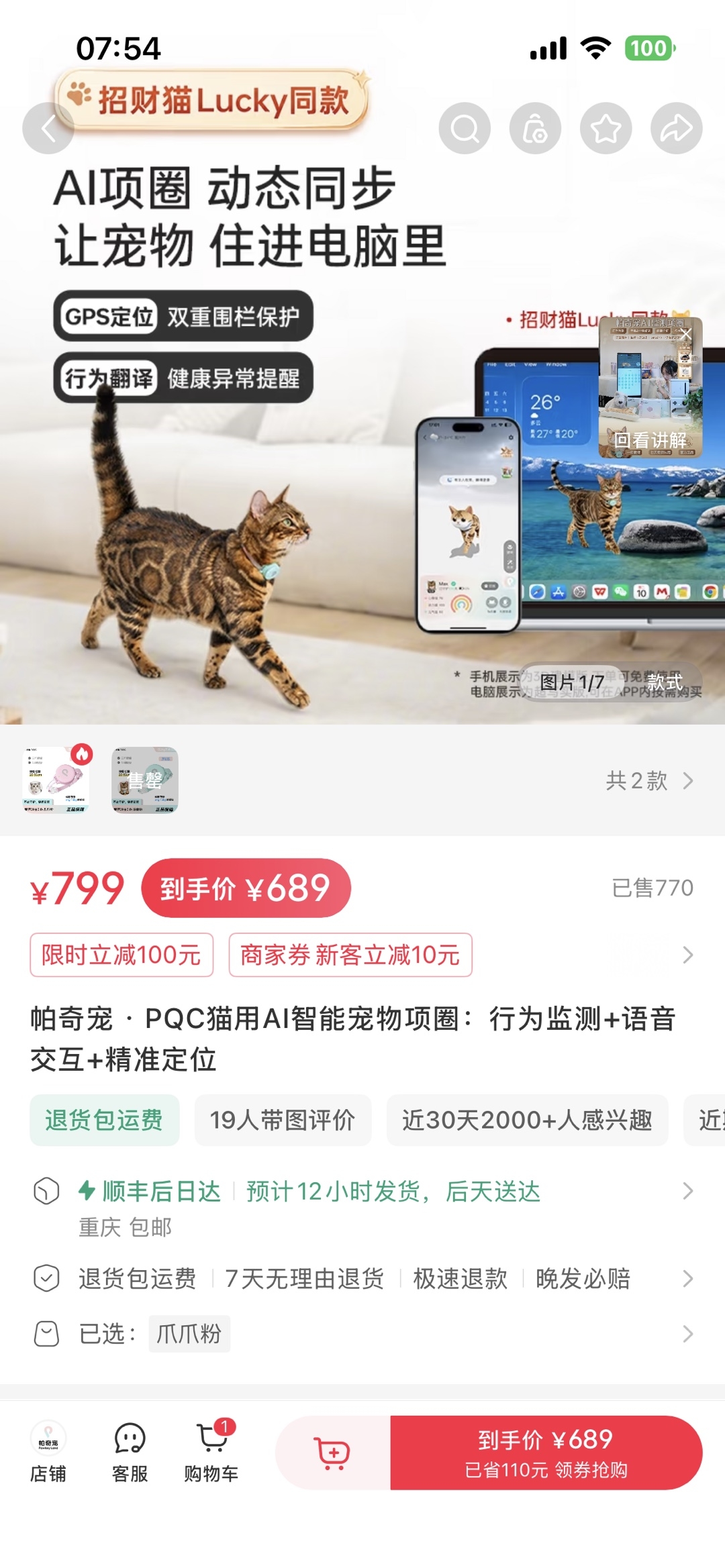
Task: Select the pink collar style thumbnail
Action: (x=56, y=780)
